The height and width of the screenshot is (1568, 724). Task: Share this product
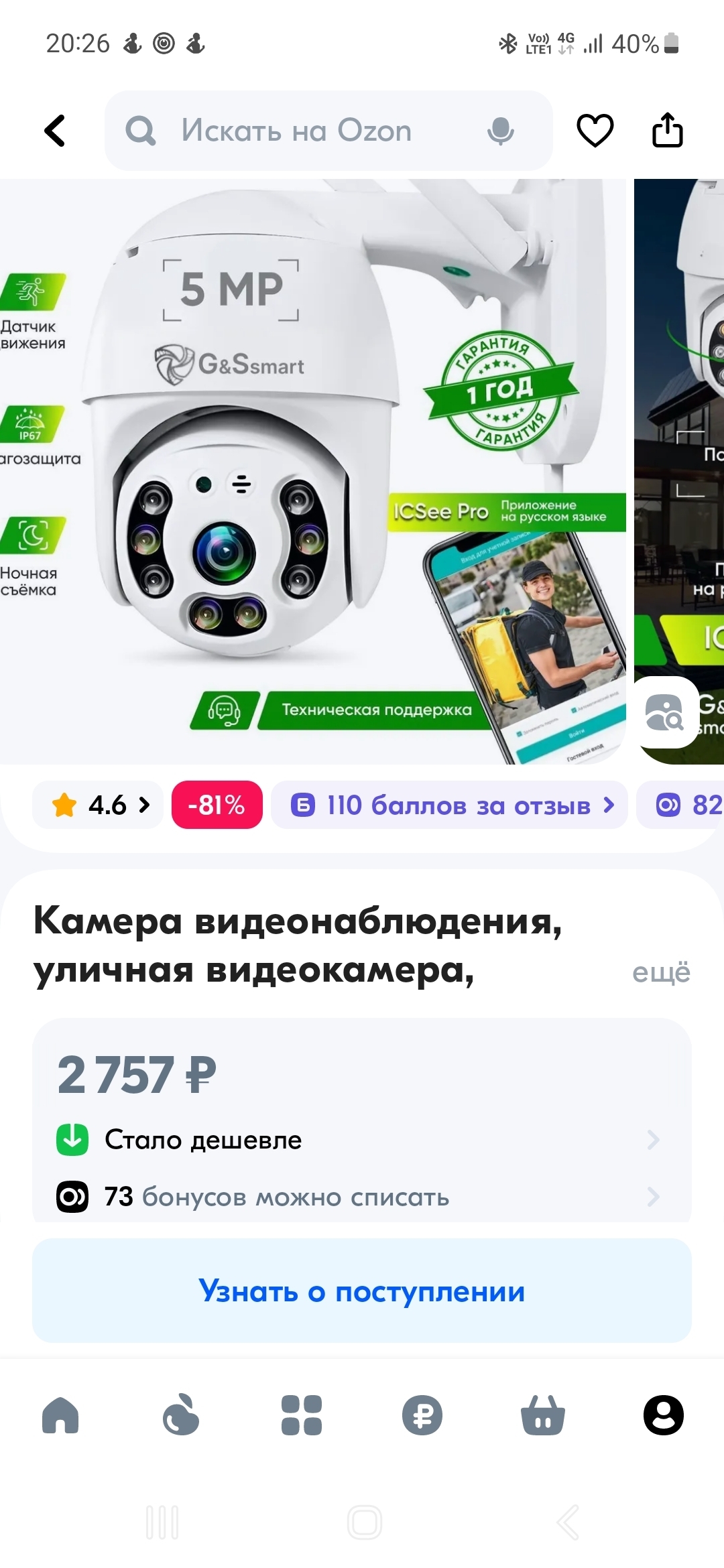pyautogui.click(x=667, y=131)
